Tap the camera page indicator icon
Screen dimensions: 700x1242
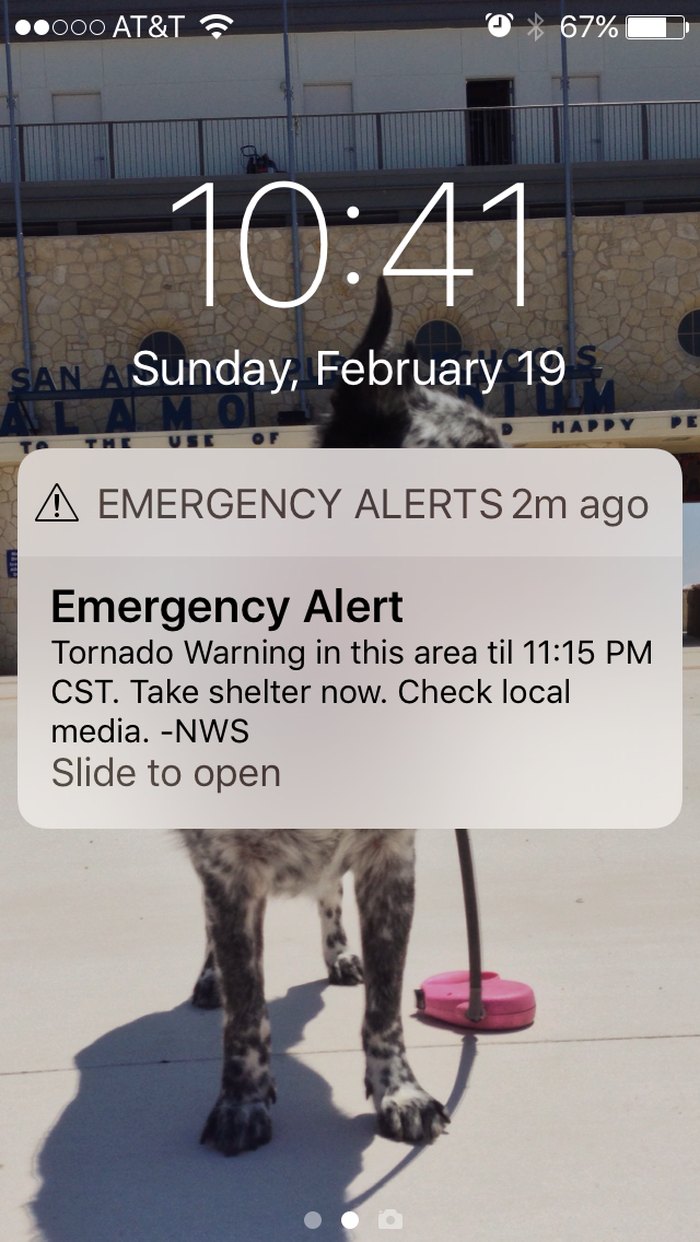tap(391, 1219)
